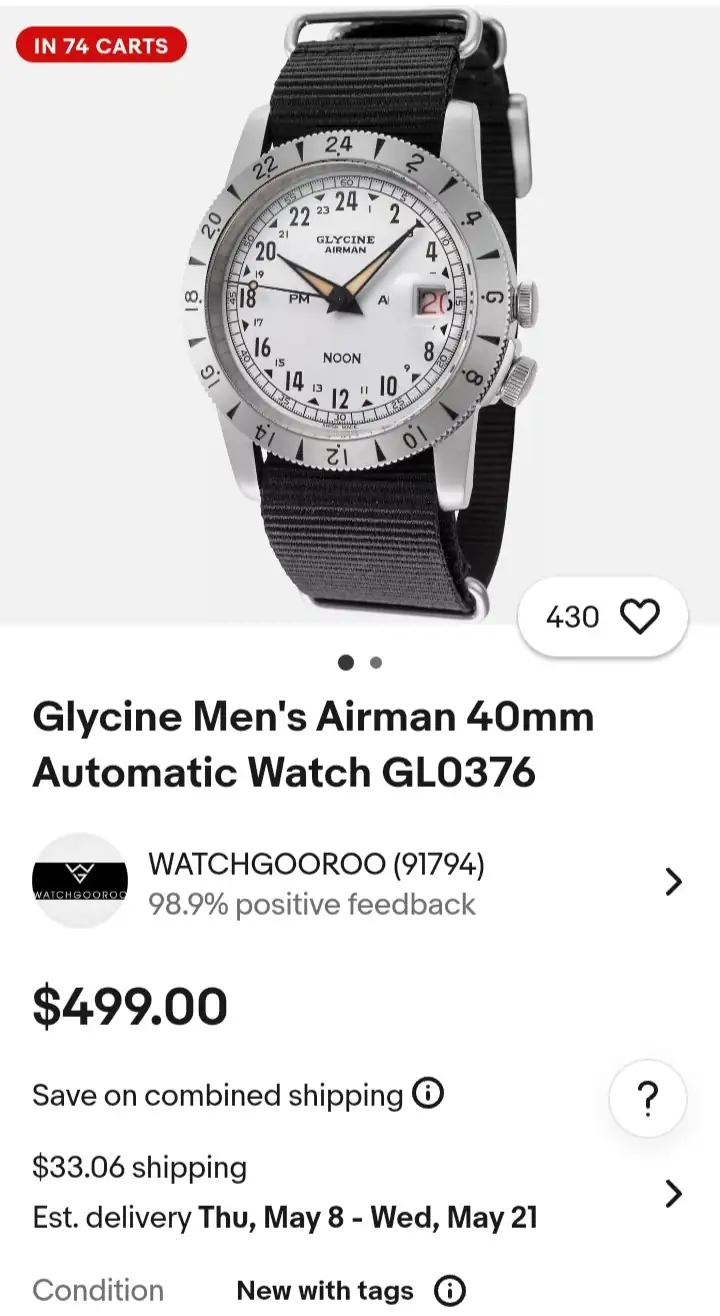Open the question mark help button

point(647,1100)
